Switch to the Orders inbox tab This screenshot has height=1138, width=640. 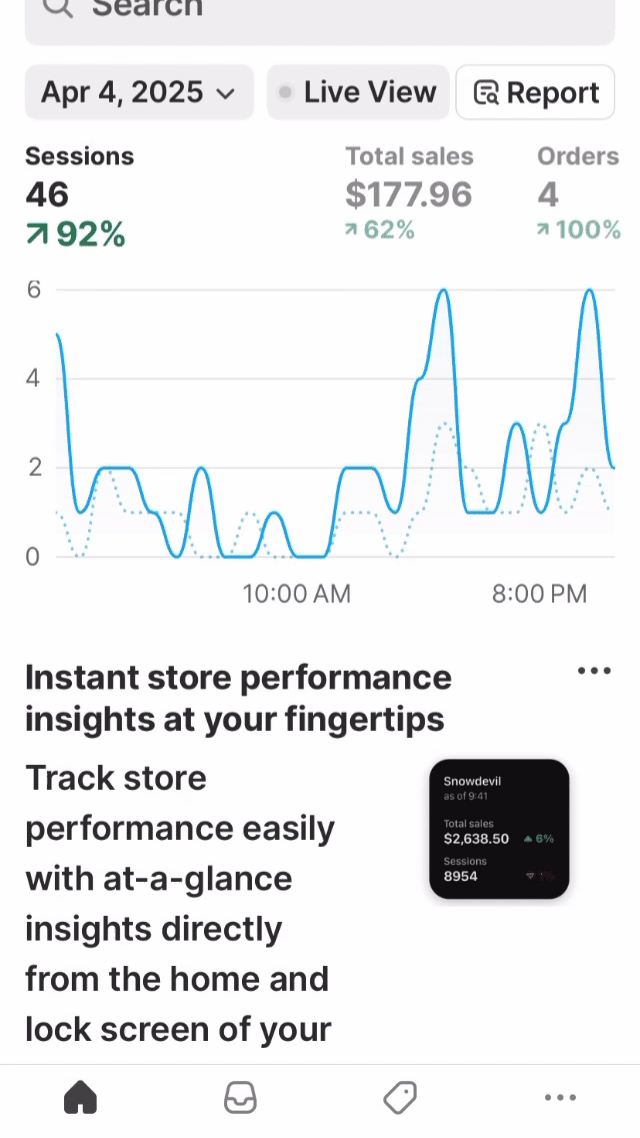click(x=240, y=1099)
